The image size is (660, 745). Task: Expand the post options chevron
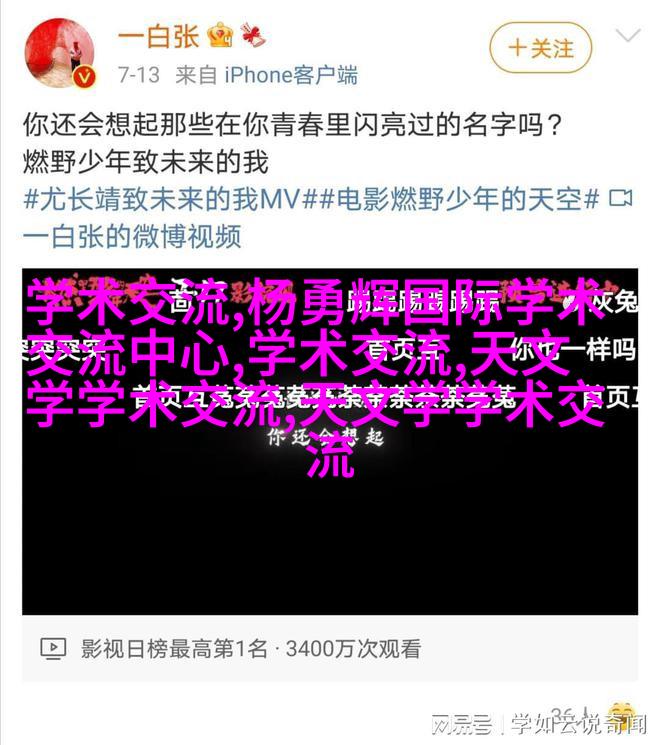628,38
